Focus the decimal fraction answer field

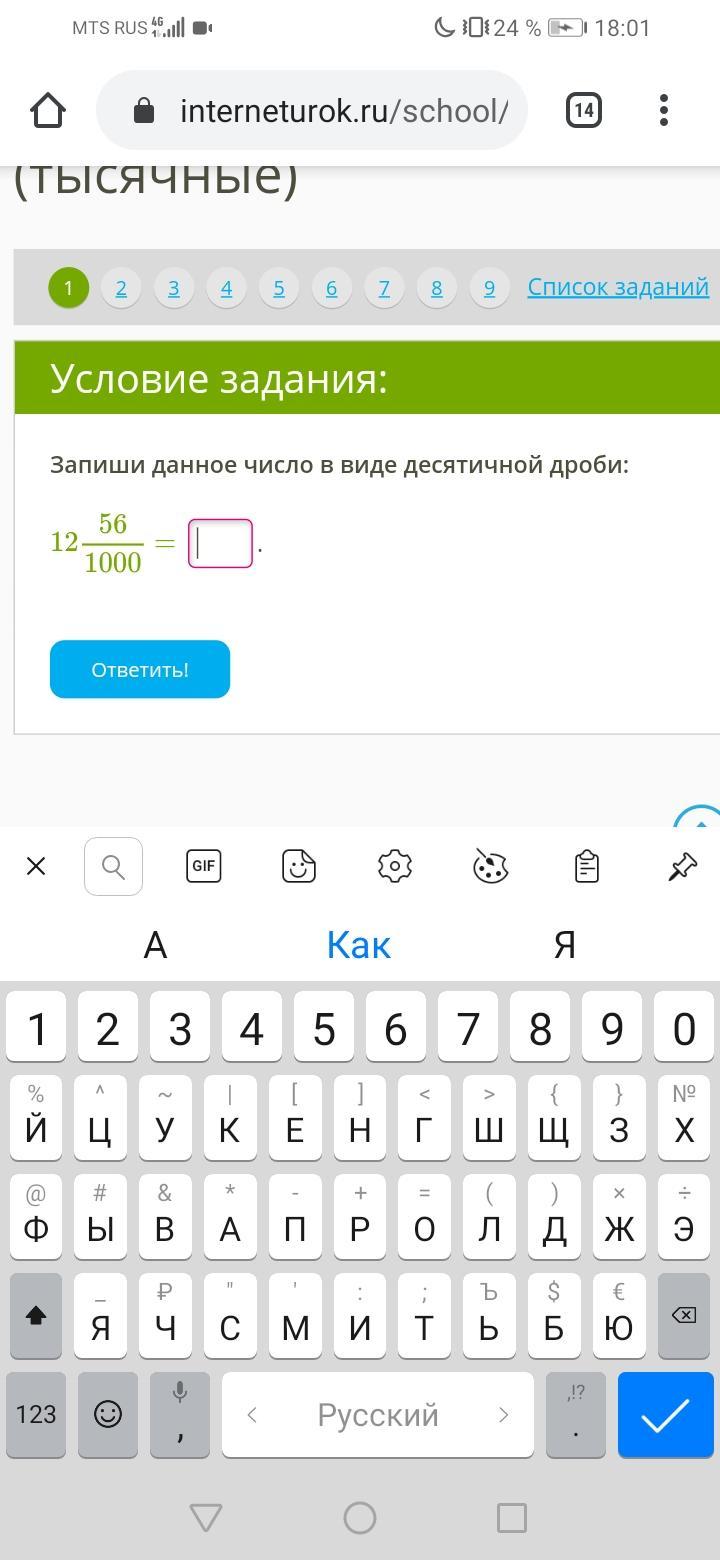[x=220, y=543]
